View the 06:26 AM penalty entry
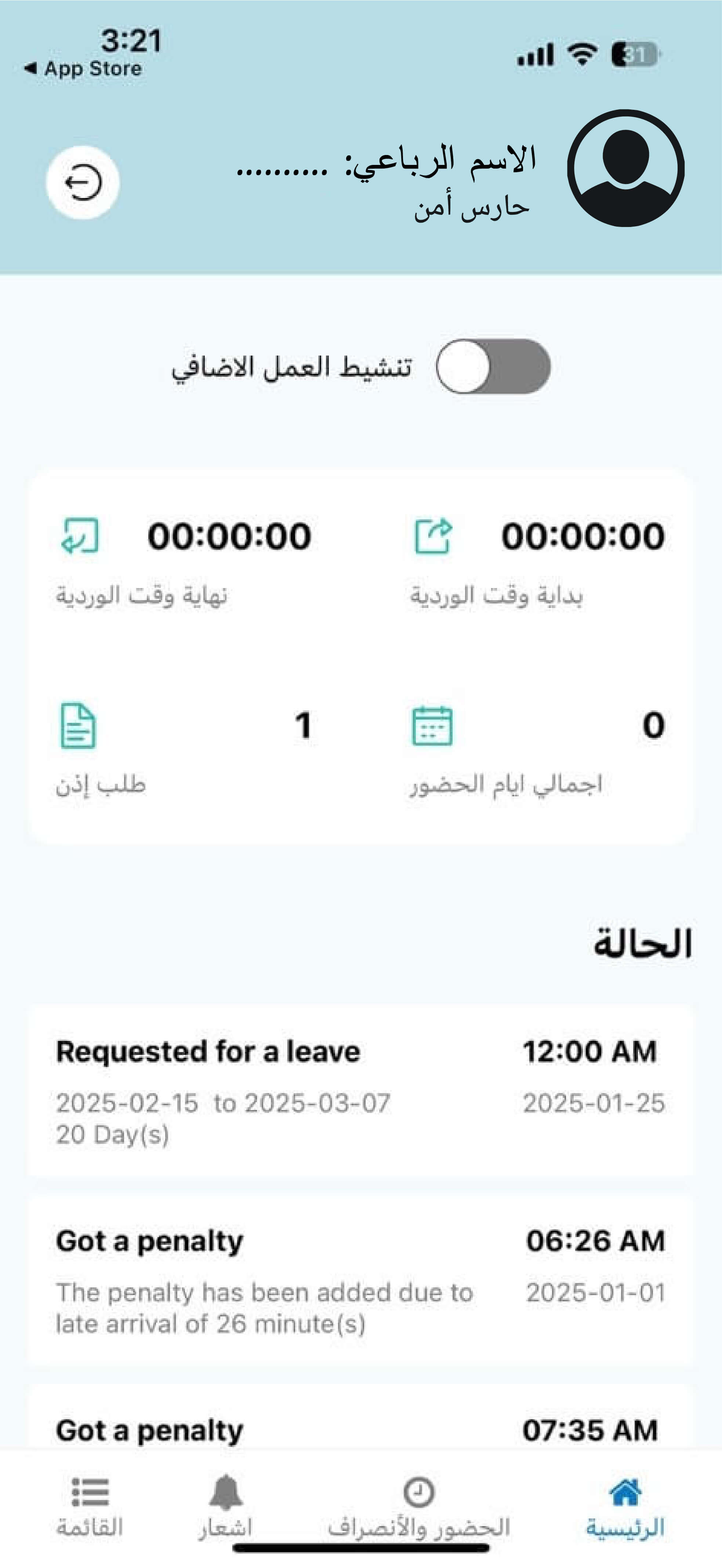722x1568 pixels. click(x=360, y=1280)
